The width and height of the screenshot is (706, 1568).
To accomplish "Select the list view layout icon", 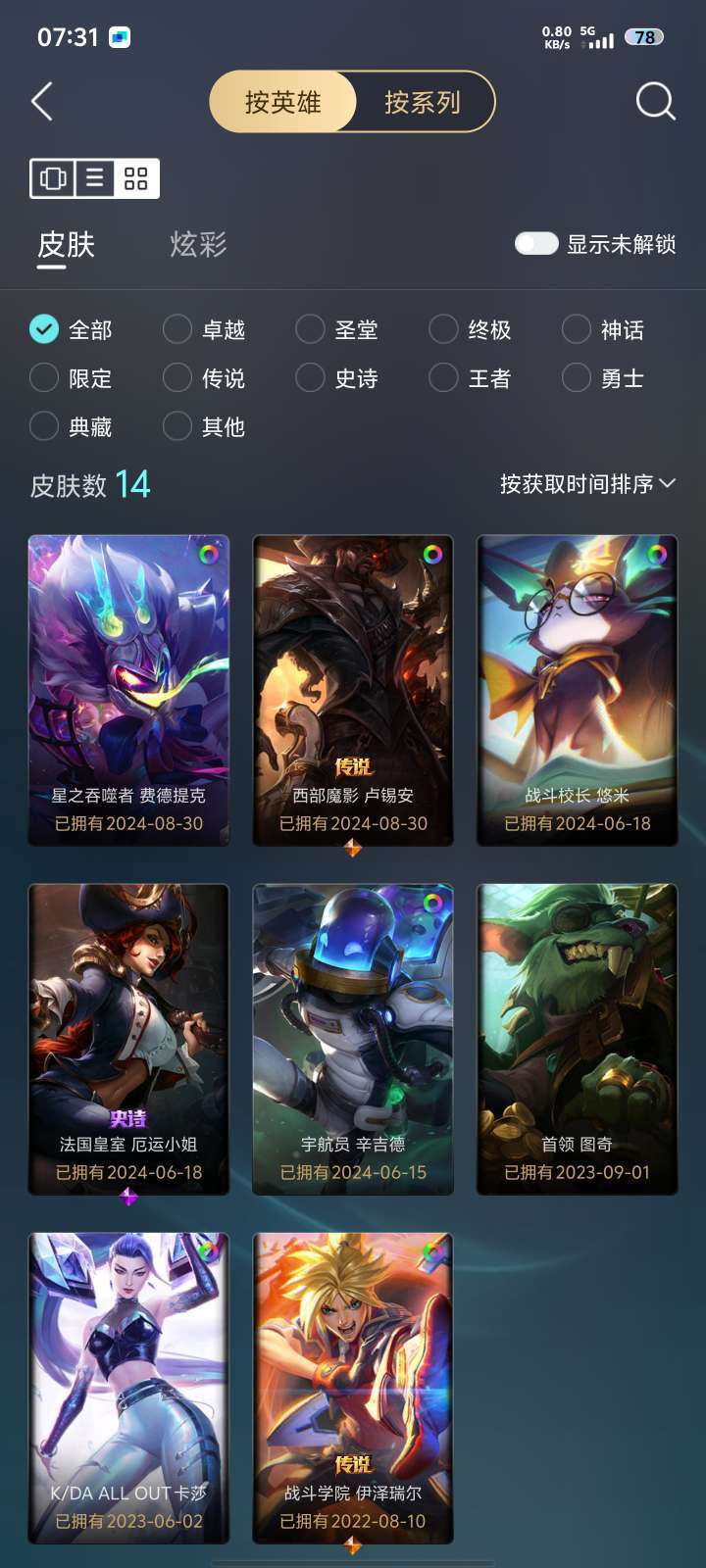I will click(95, 178).
